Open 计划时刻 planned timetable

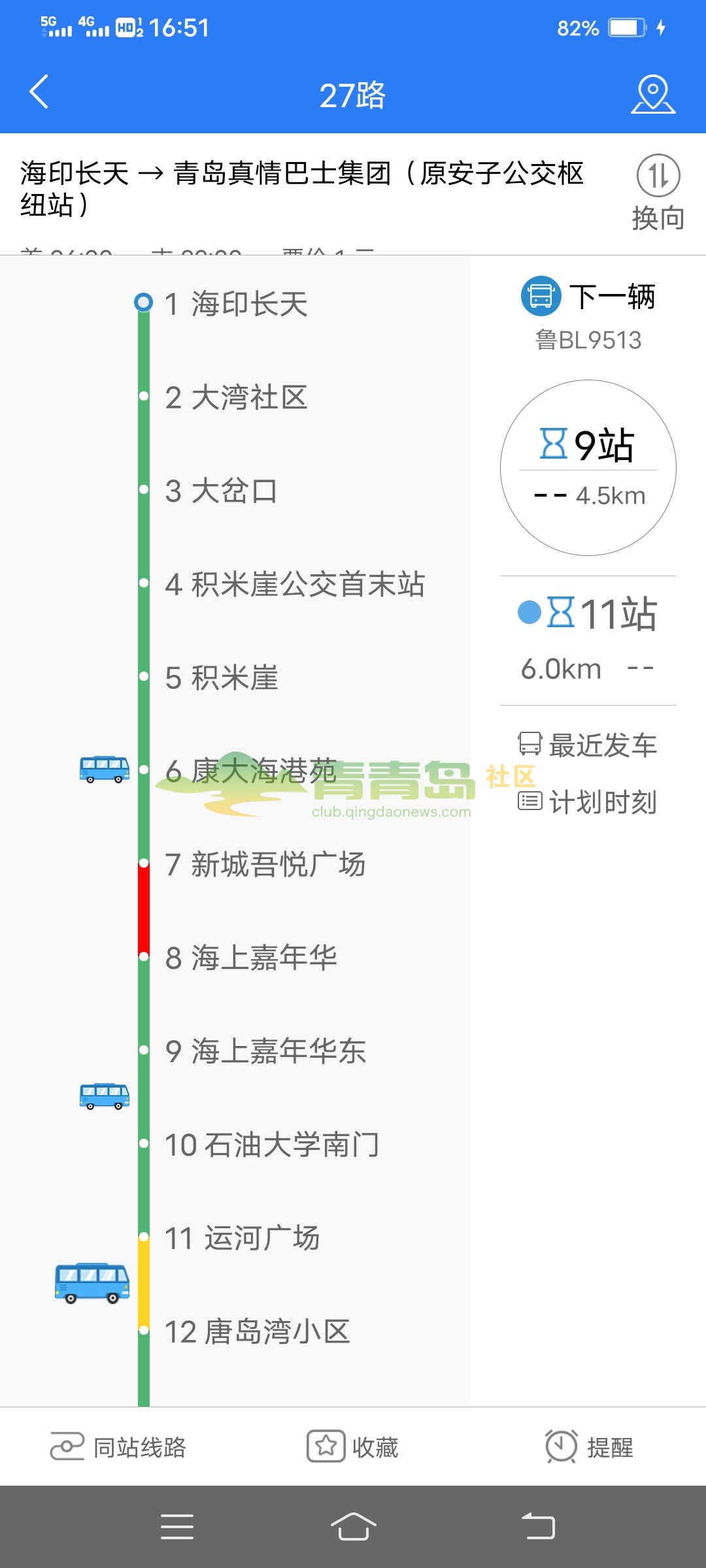[x=588, y=802]
